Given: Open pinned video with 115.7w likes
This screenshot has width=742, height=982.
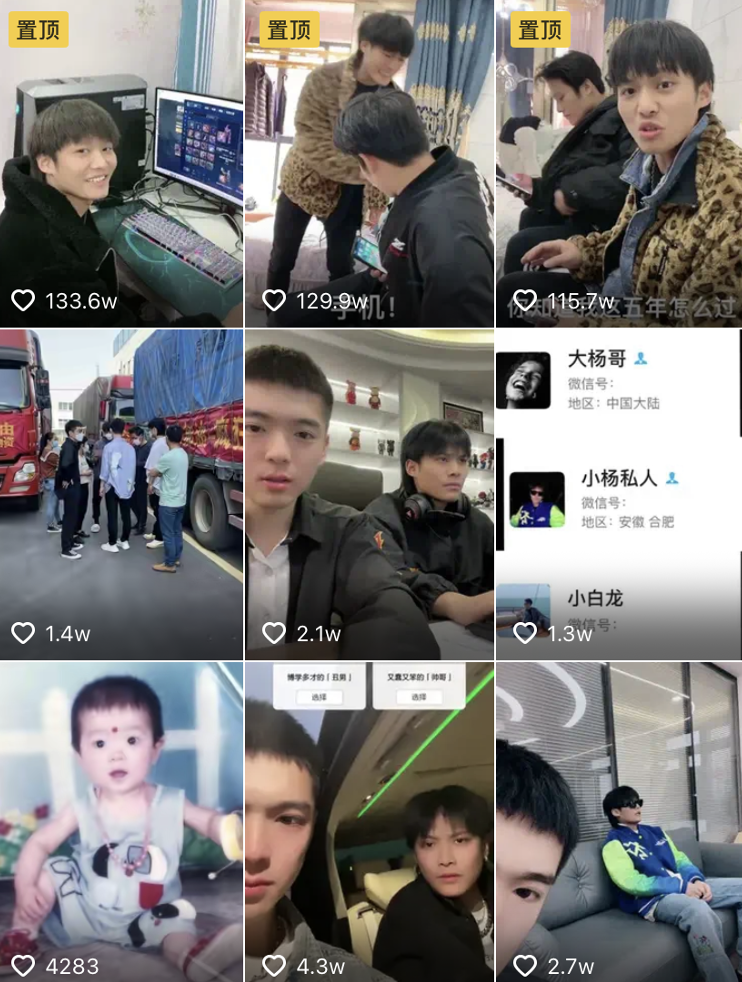Looking at the screenshot, I should tap(619, 165).
